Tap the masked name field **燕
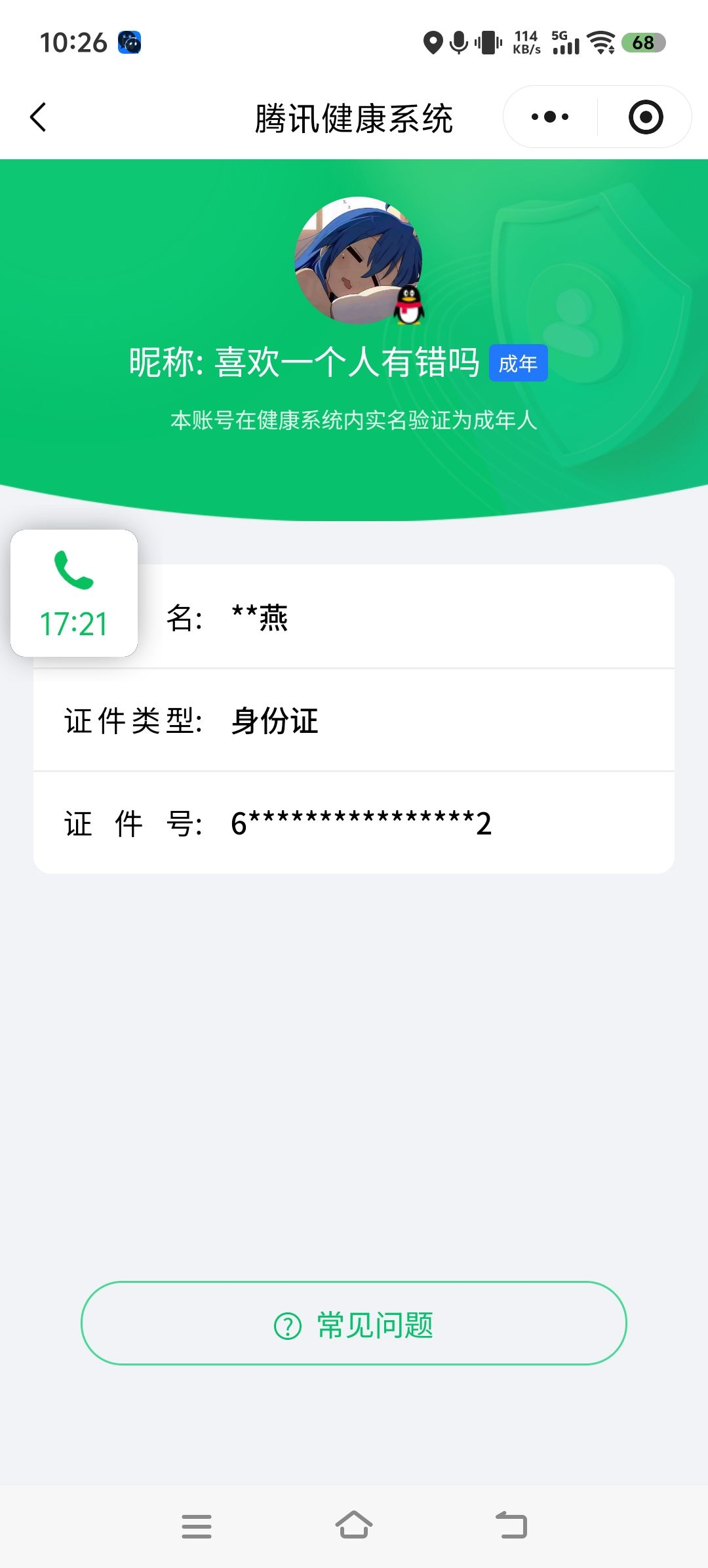Image resolution: width=708 pixels, height=1568 pixels. (259, 617)
